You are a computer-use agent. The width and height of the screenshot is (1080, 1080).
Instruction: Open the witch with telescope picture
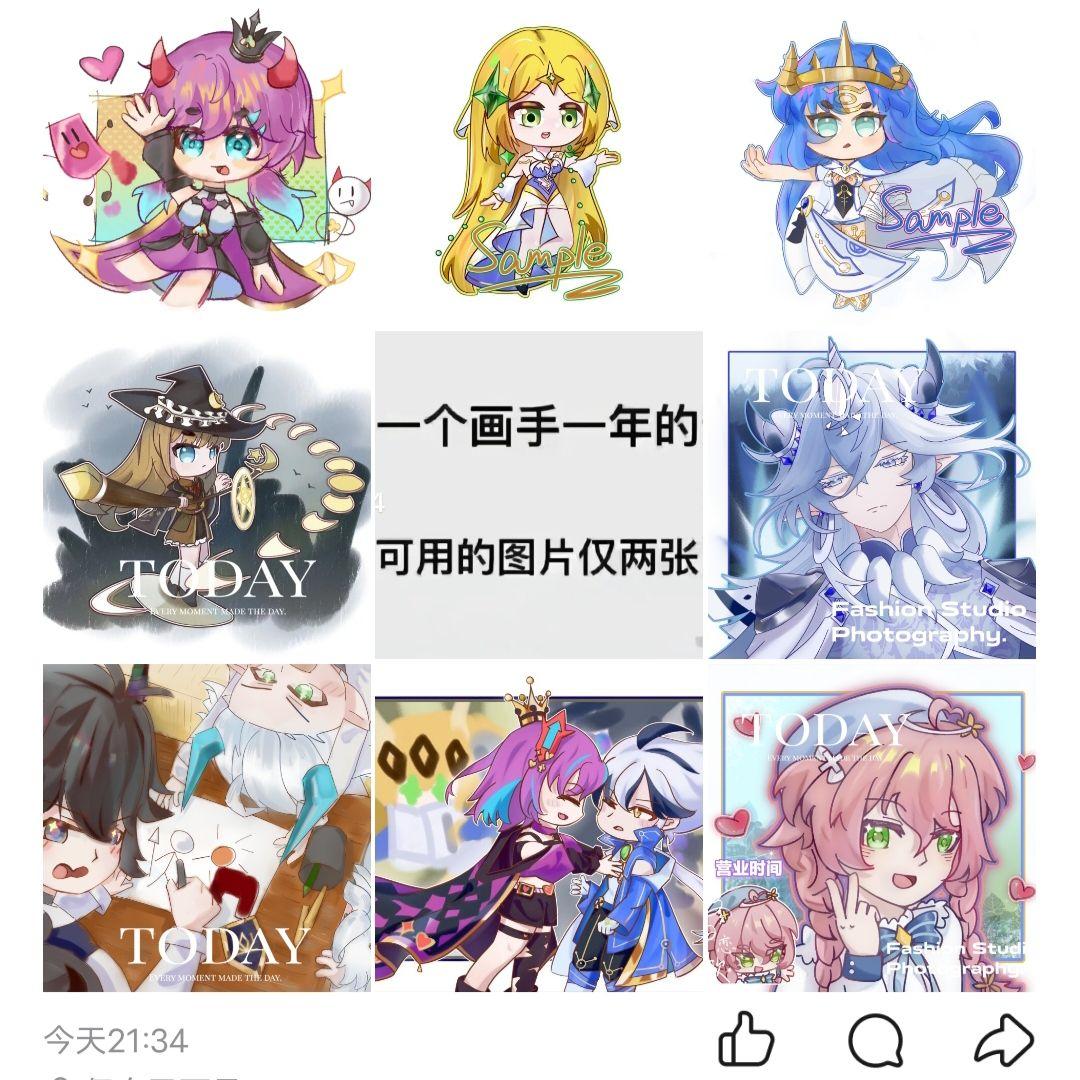coord(206,495)
